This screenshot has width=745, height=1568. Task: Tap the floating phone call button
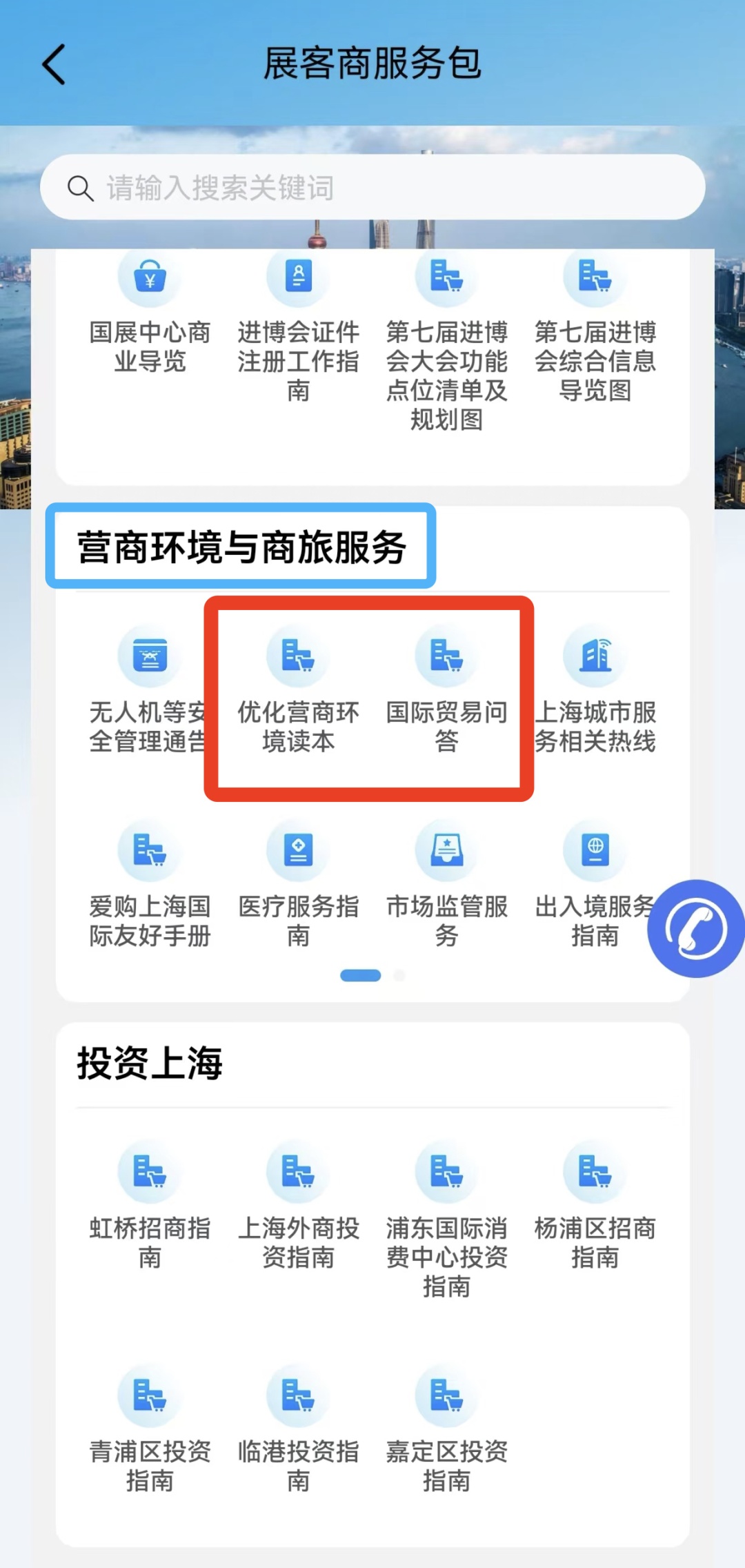pyautogui.click(x=695, y=928)
